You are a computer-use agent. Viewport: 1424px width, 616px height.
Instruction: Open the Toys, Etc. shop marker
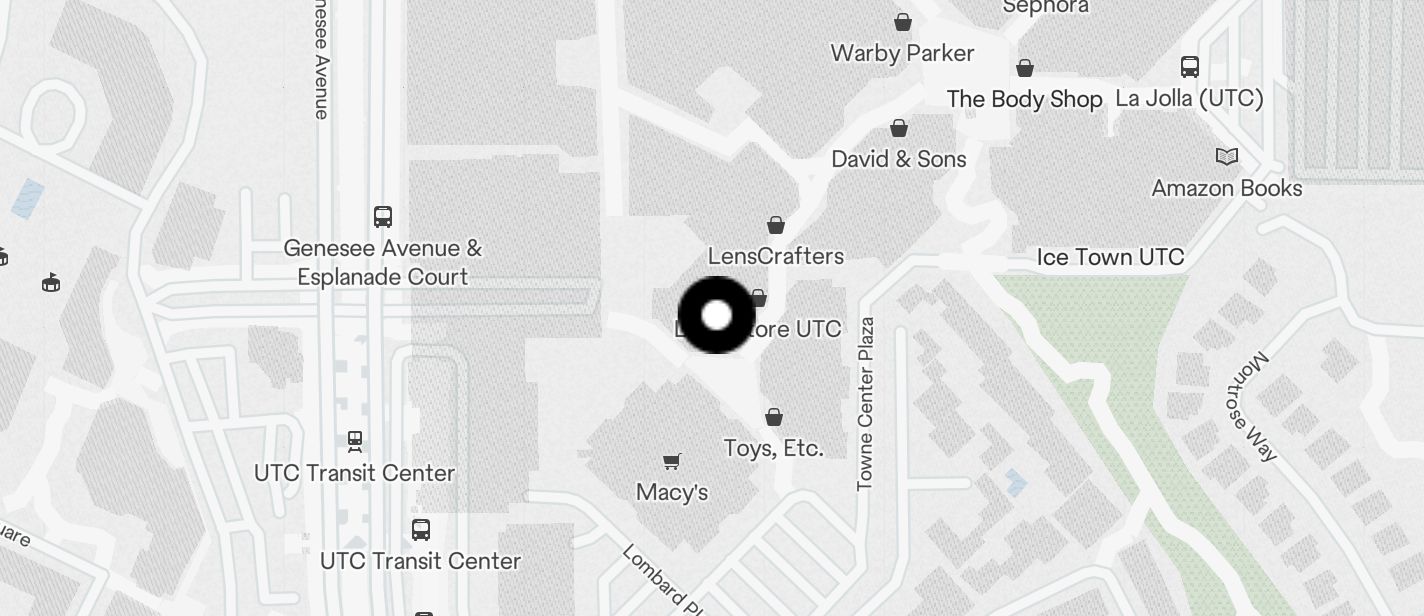click(x=774, y=417)
